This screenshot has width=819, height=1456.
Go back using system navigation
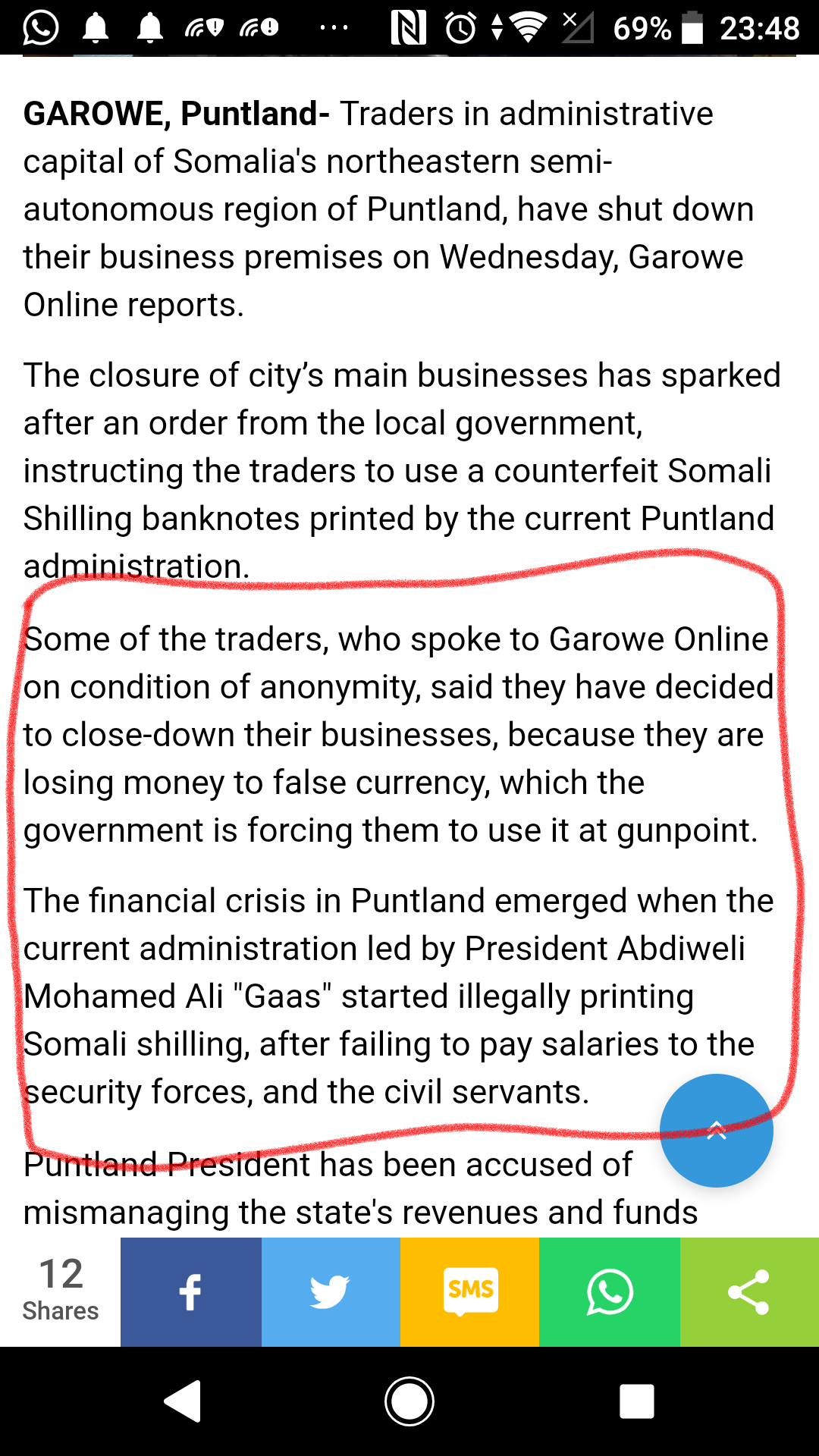183,1401
